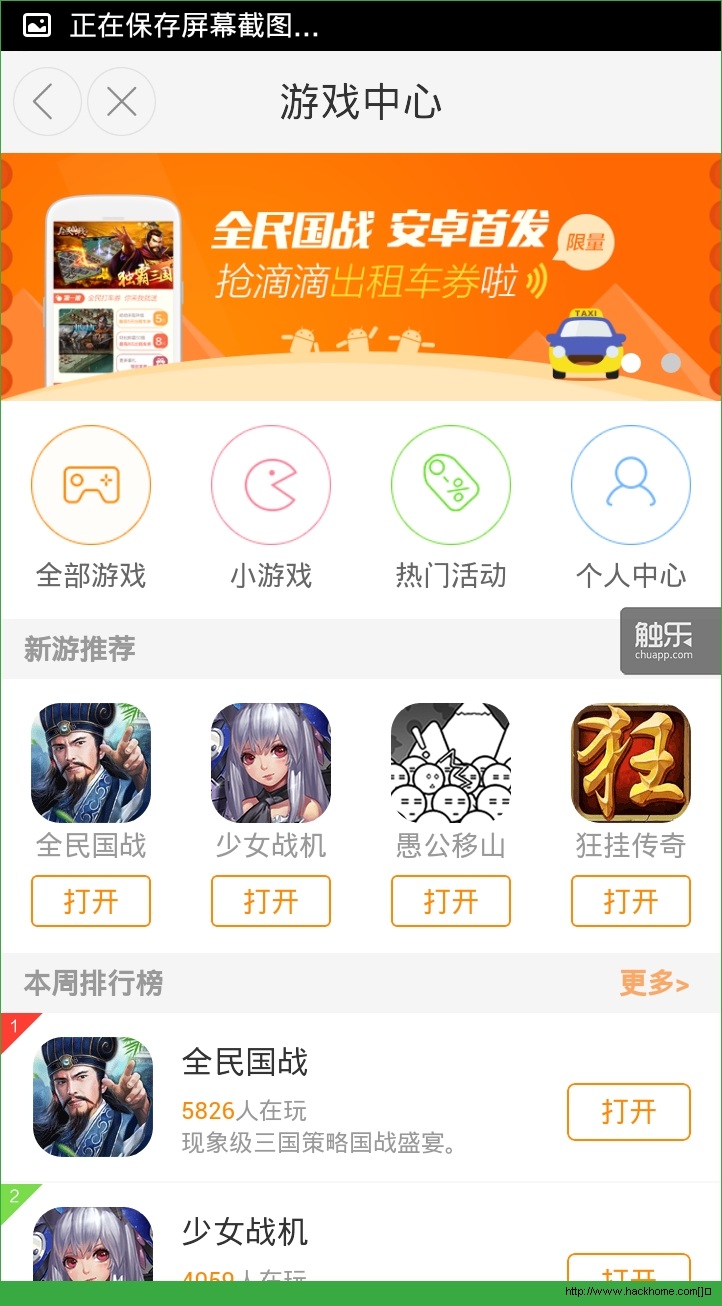View 热门活动 promotions
This screenshot has width=722, height=1306.
click(451, 486)
